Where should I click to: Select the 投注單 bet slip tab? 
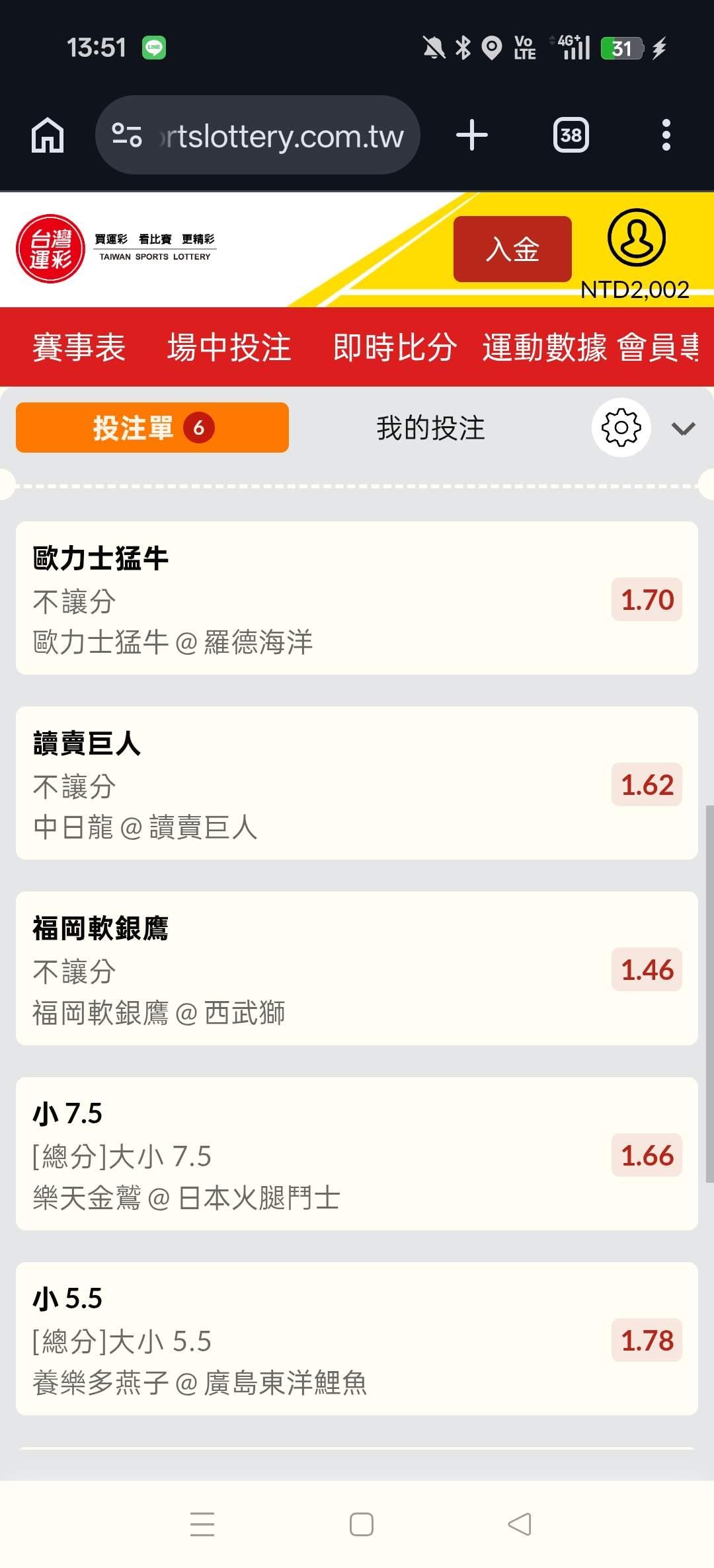tap(152, 428)
